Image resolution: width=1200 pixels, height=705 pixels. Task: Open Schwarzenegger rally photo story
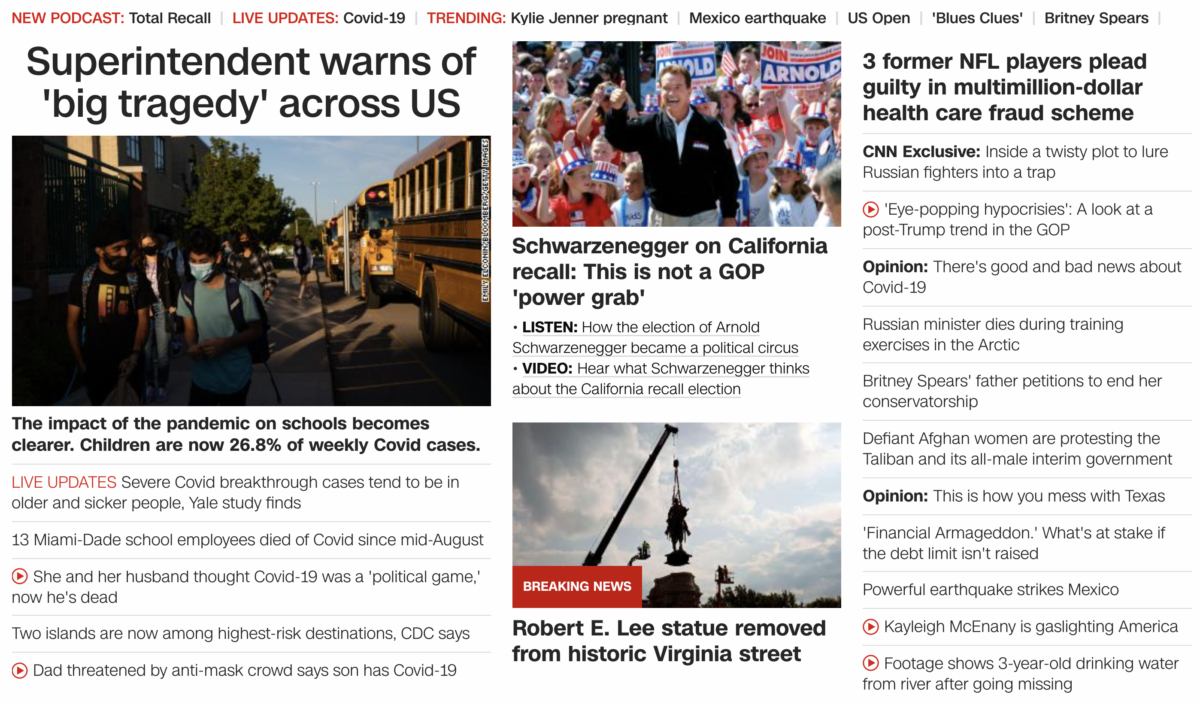pos(676,133)
